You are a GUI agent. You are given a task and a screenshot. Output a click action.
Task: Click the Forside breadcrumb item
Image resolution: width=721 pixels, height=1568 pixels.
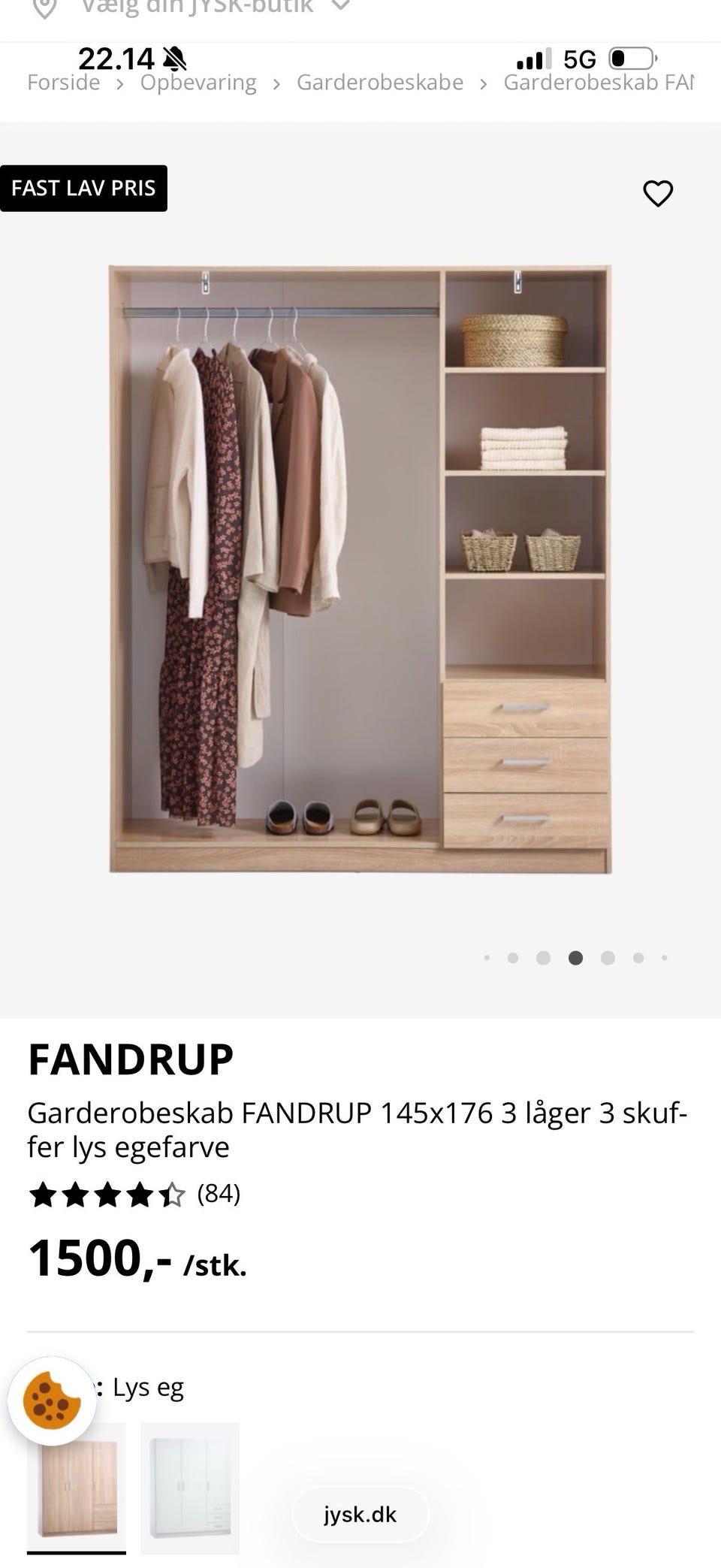click(64, 83)
